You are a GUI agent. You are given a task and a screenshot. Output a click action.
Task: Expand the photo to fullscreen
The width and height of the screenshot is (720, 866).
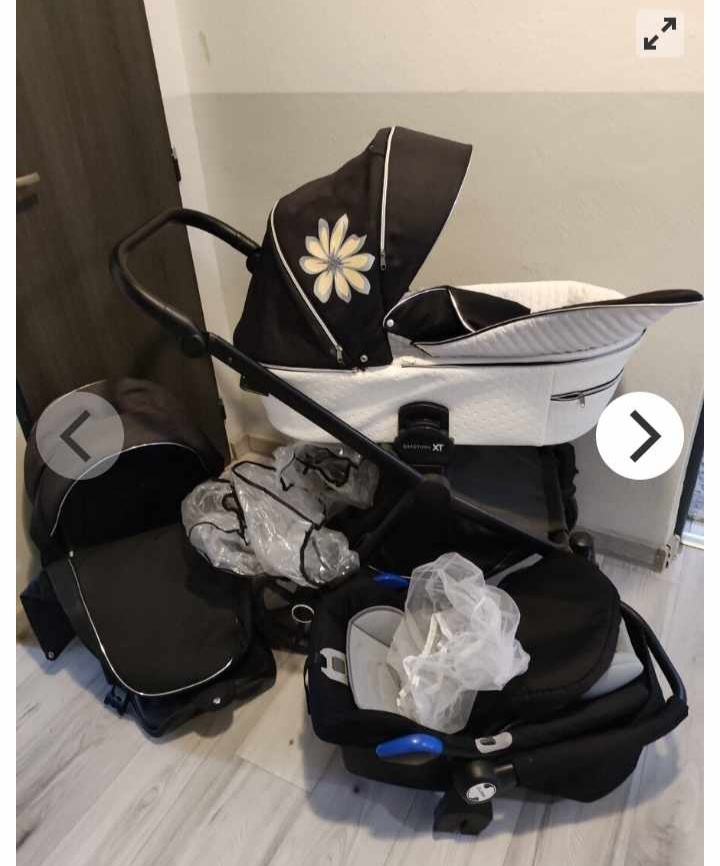click(x=660, y=34)
